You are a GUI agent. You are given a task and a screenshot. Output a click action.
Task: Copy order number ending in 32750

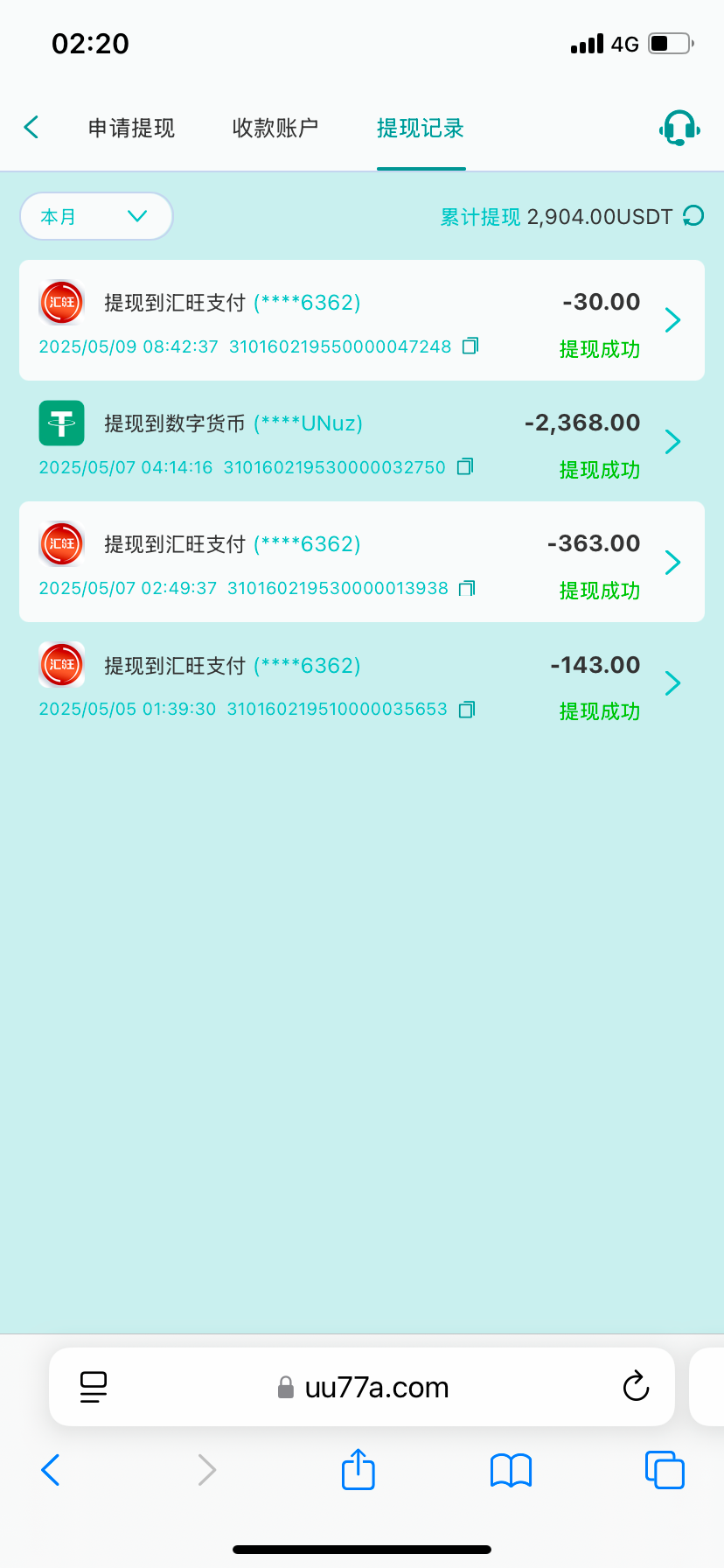coord(465,467)
